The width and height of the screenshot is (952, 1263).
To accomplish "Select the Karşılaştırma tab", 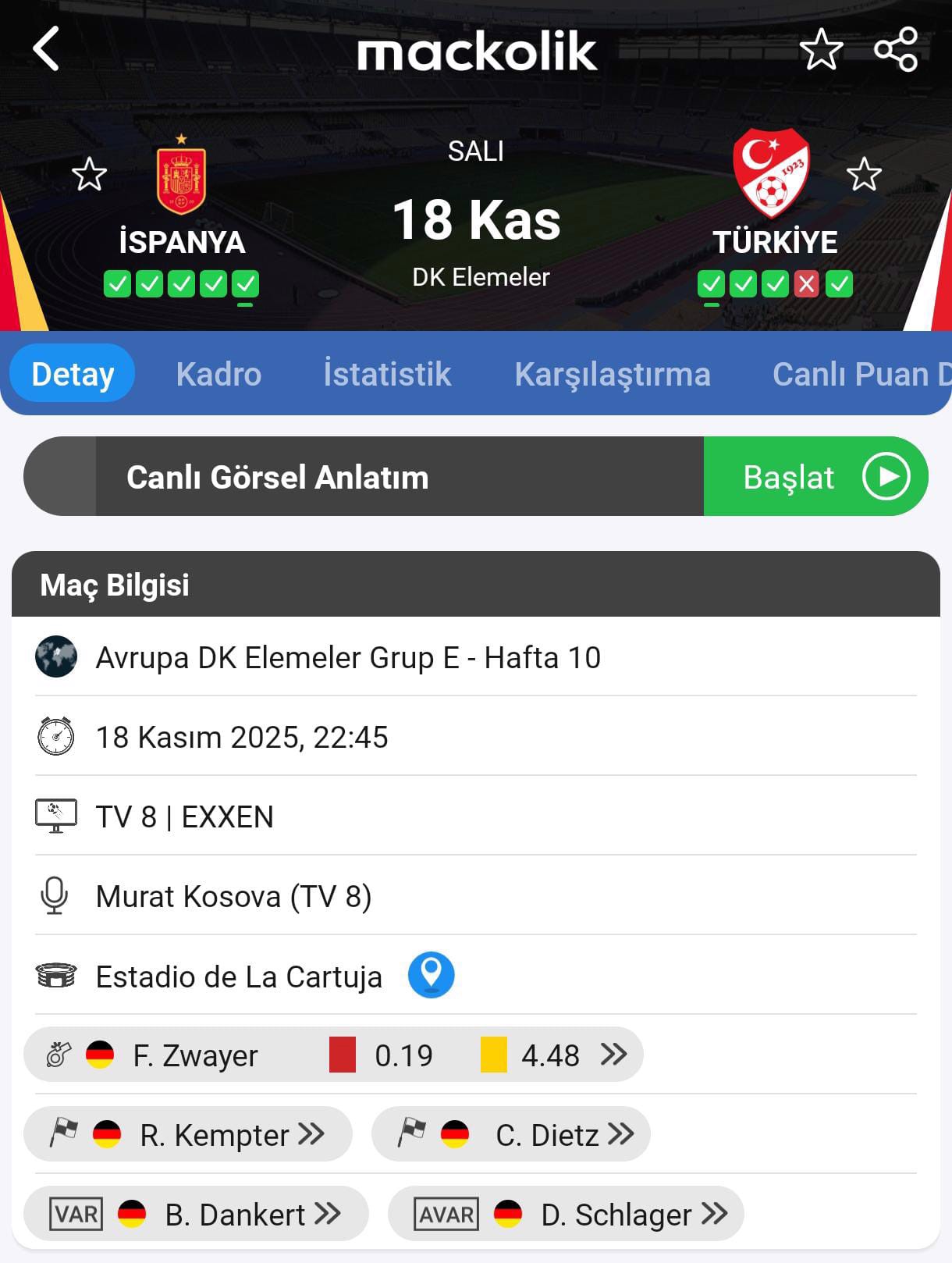I will click(613, 374).
